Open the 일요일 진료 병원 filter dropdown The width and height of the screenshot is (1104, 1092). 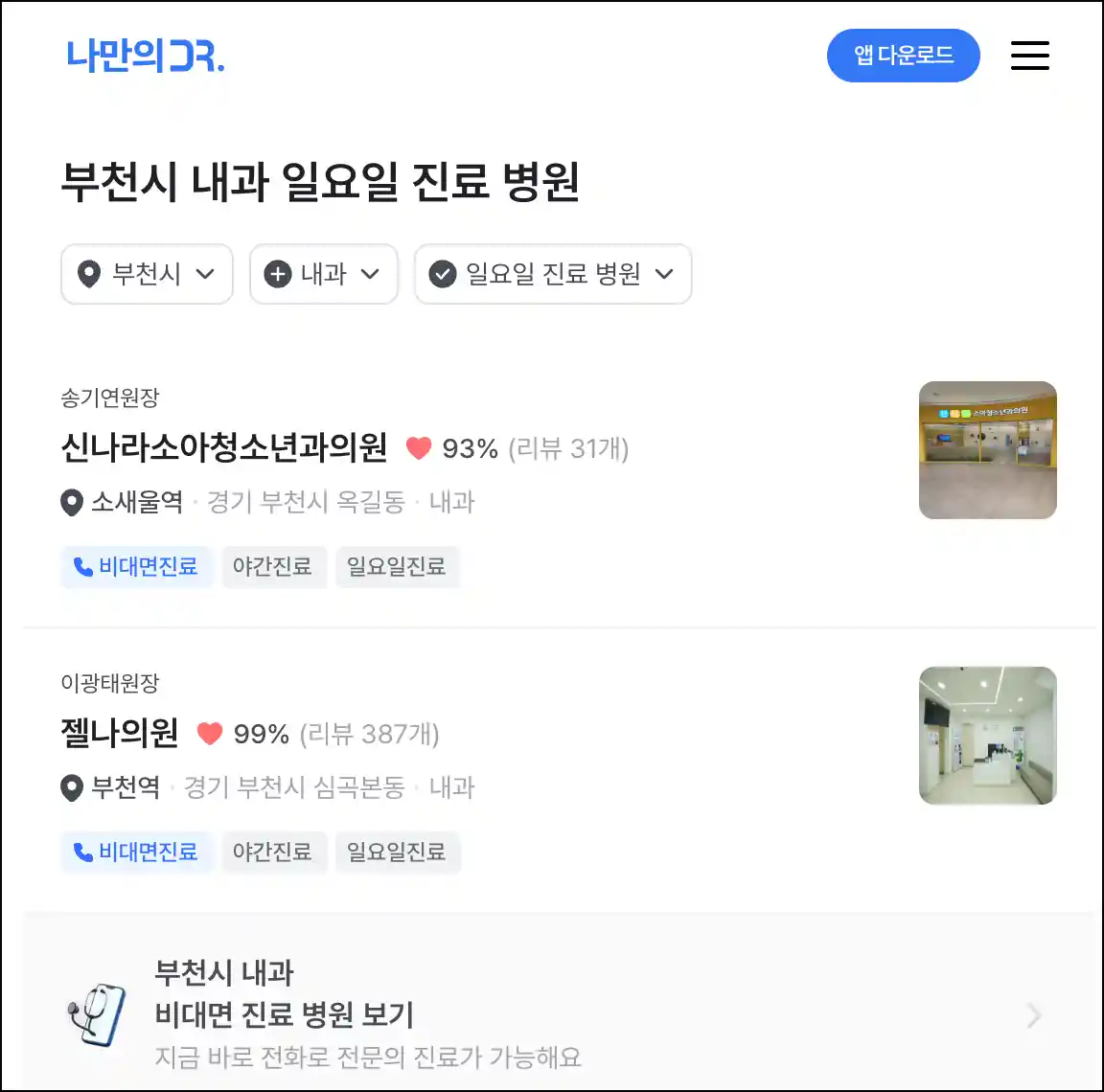click(552, 274)
